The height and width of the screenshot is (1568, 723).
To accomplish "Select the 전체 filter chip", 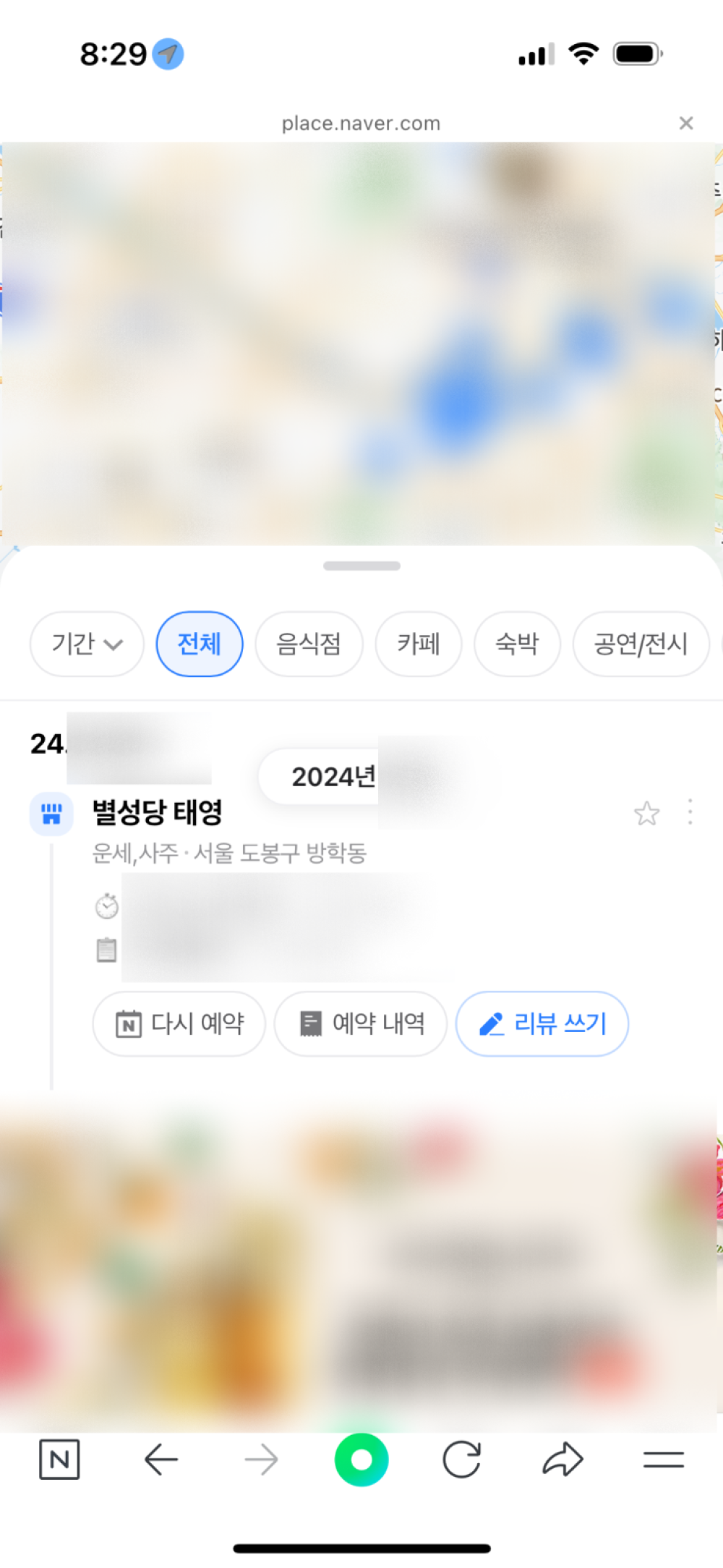I will pyautogui.click(x=200, y=644).
